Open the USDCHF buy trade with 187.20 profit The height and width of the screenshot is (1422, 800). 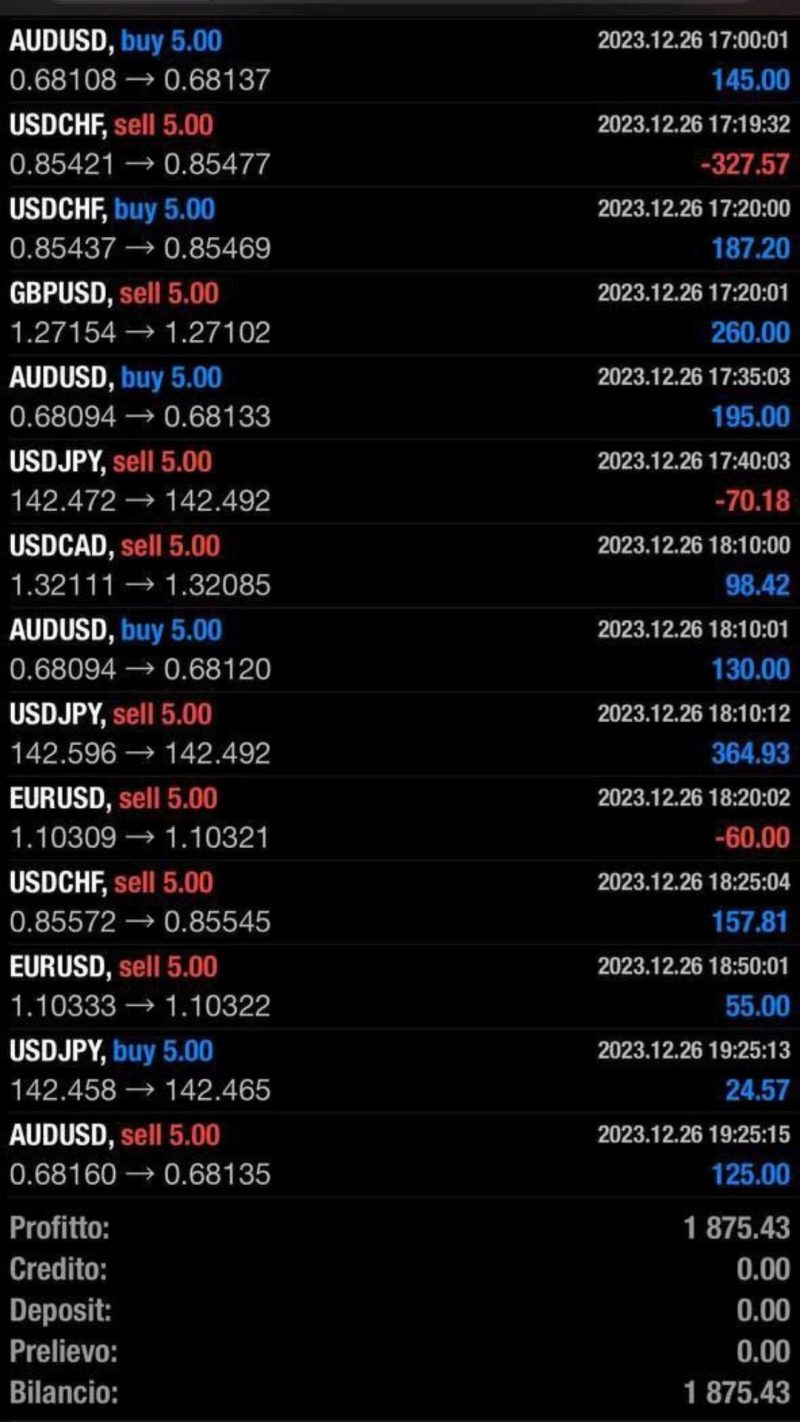pos(400,229)
